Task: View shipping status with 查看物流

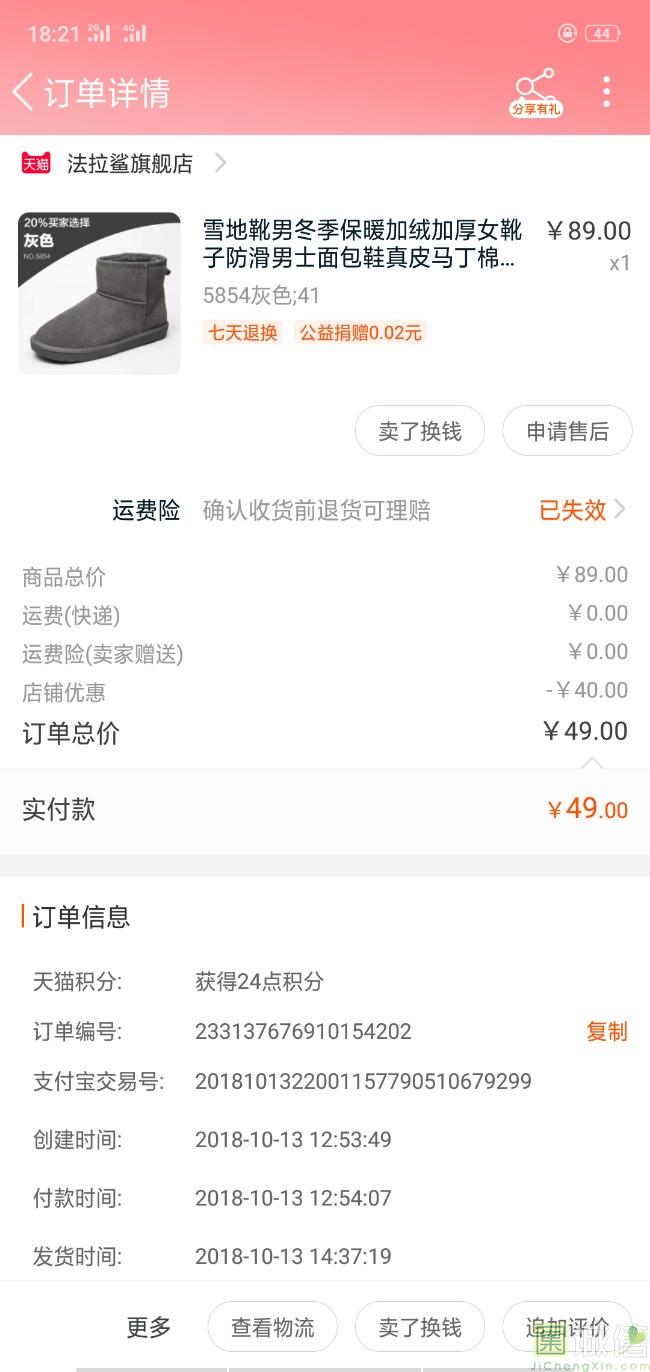Action: click(x=272, y=1327)
